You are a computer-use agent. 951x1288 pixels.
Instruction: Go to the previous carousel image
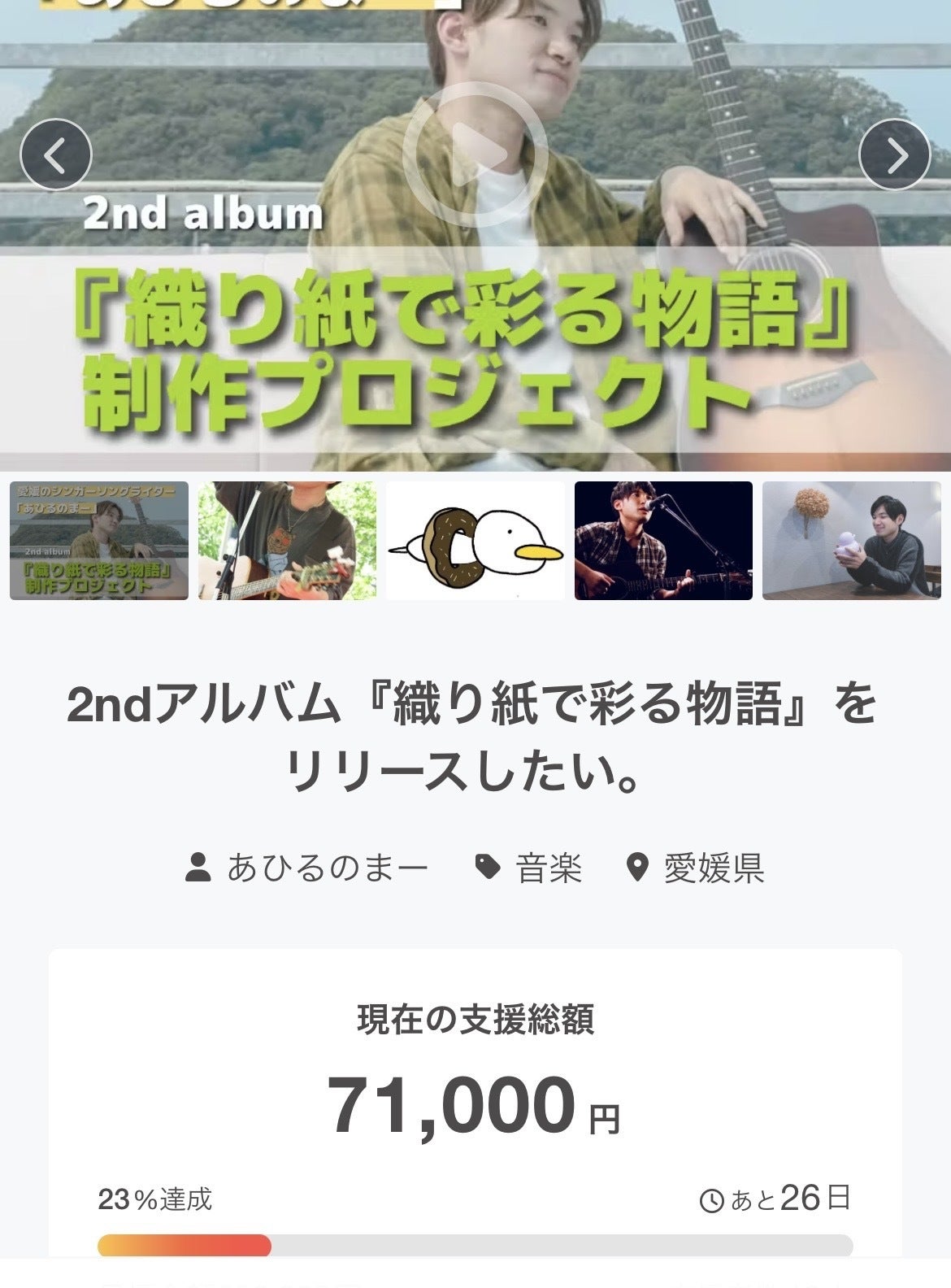[x=55, y=154]
